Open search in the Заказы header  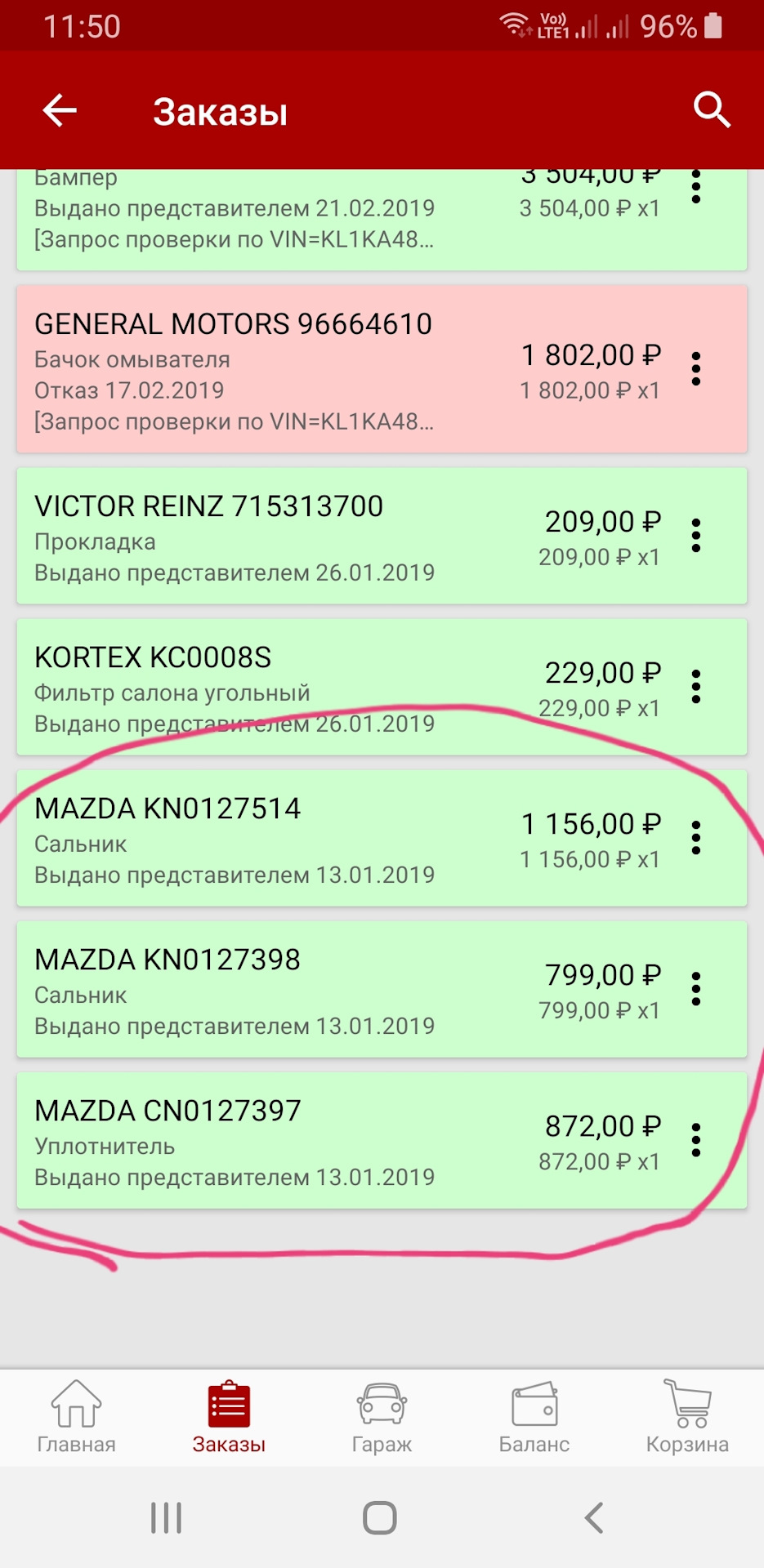pyautogui.click(x=711, y=110)
